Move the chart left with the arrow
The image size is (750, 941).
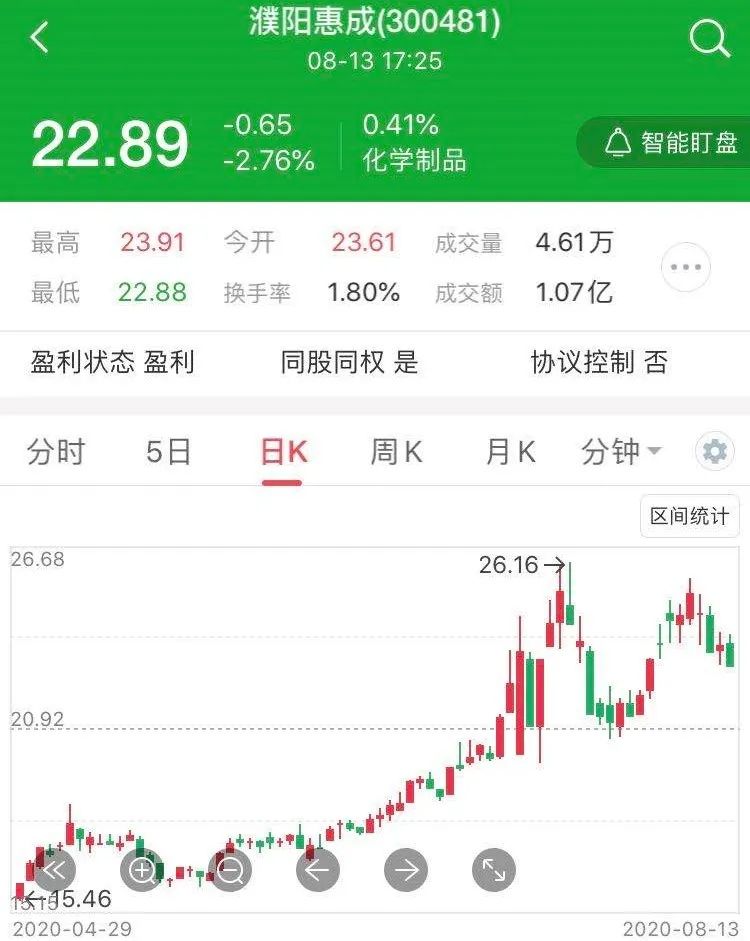(x=318, y=870)
